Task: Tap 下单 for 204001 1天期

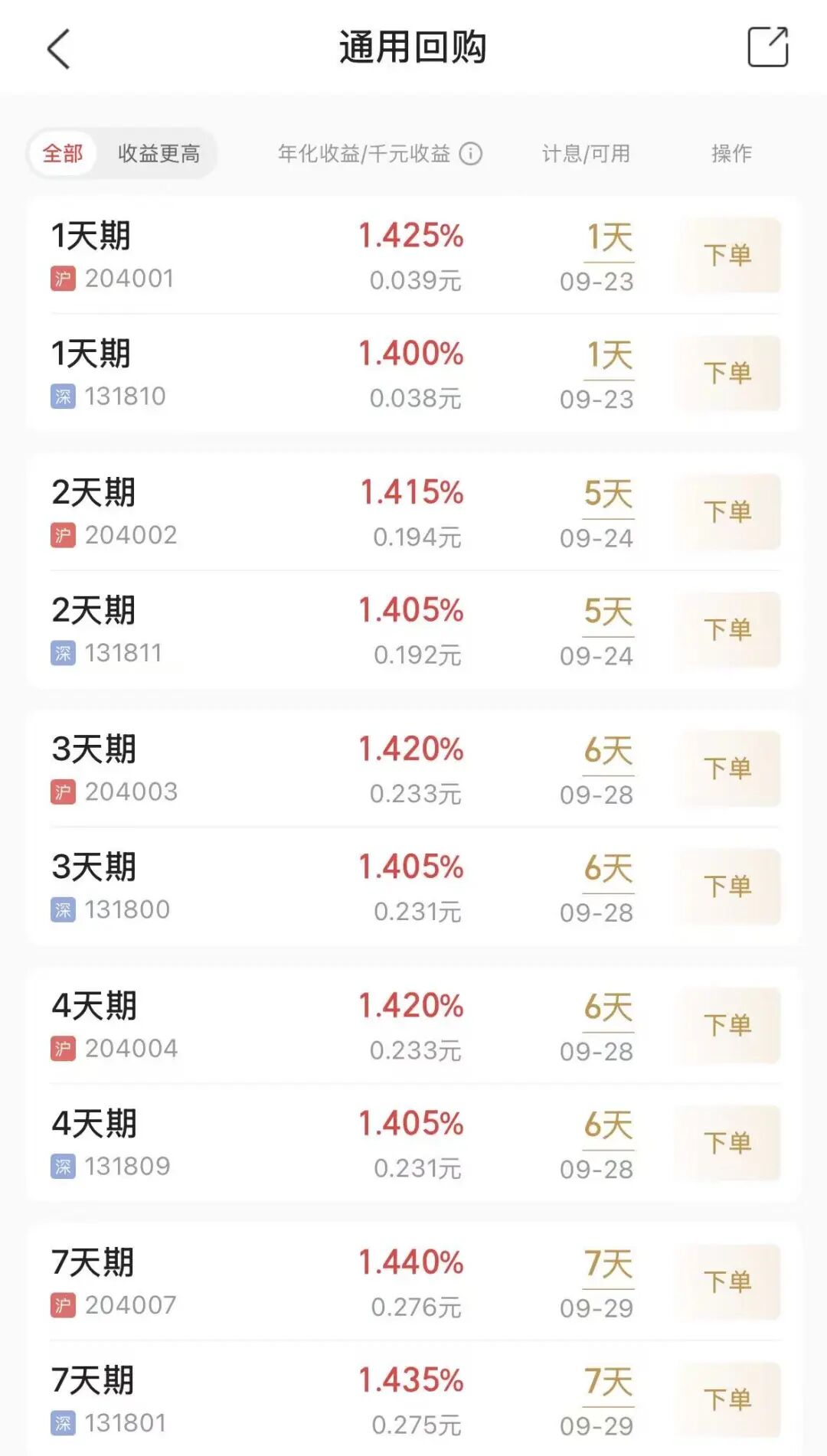Action: (728, 256)
